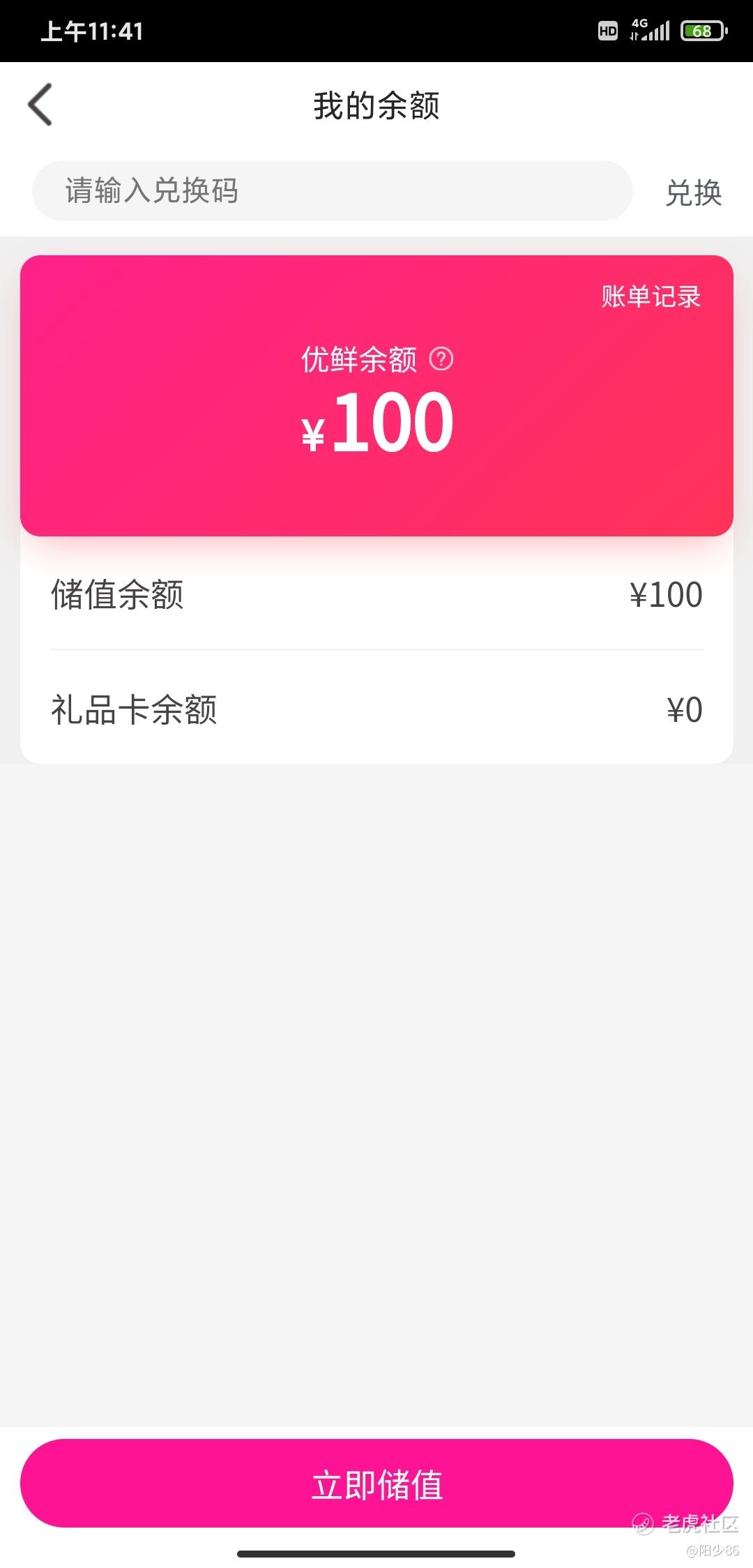The width and height of the screenshot is (753, 1568).
Task: Go back using the top-left arrow
Action: coord(40,105)
